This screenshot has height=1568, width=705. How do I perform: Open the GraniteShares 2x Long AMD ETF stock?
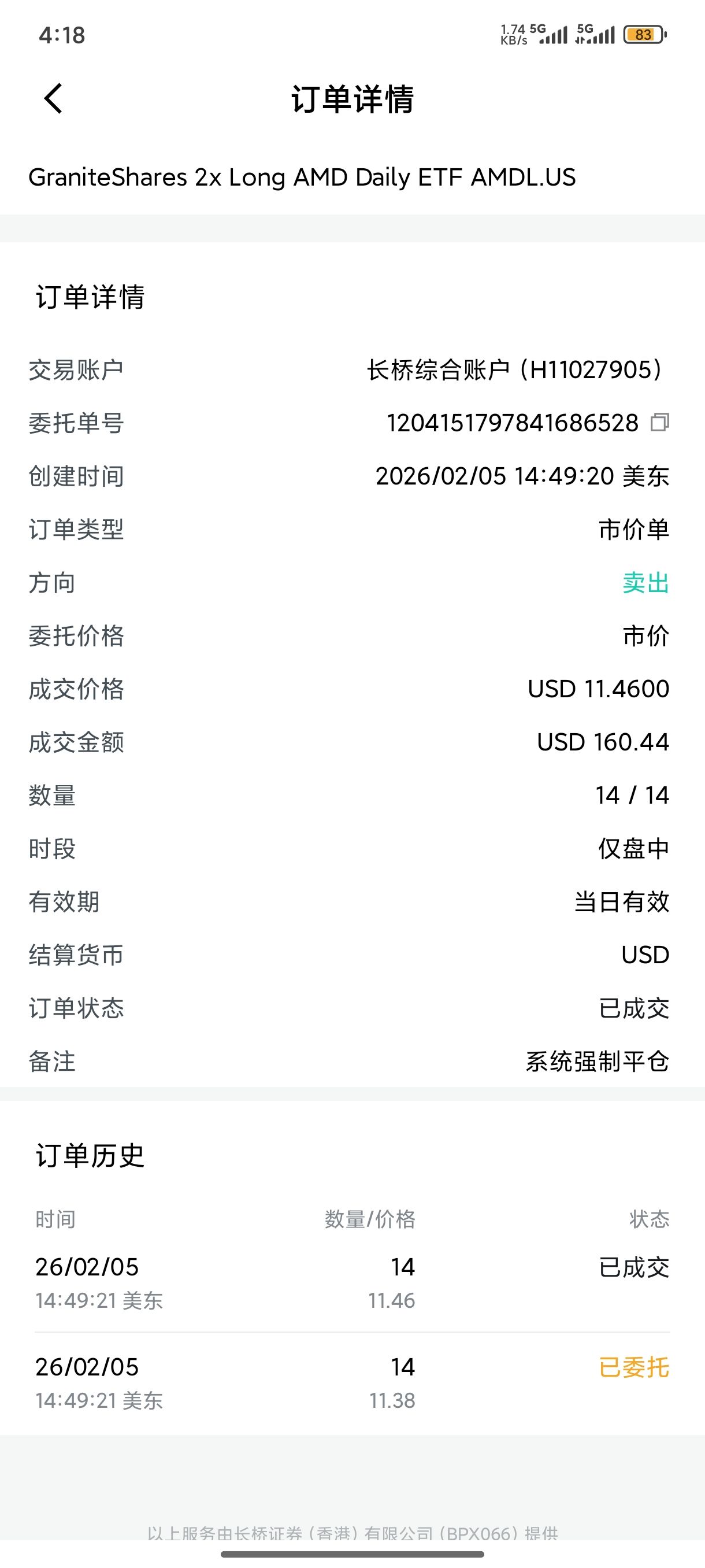pyautogui.click(x=302, y=177)
